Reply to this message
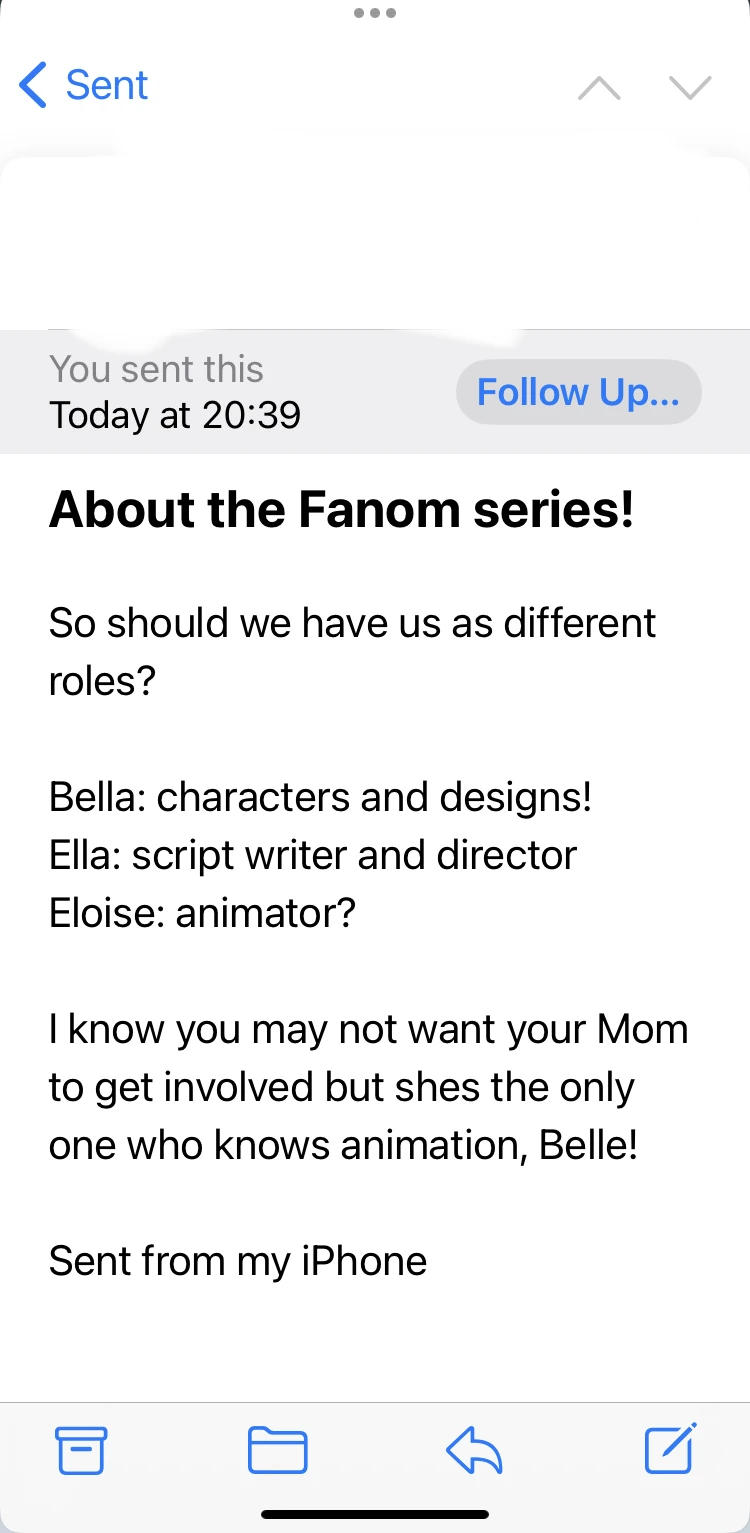This screenshot has height=1533, width=750. coord(473,1450)
